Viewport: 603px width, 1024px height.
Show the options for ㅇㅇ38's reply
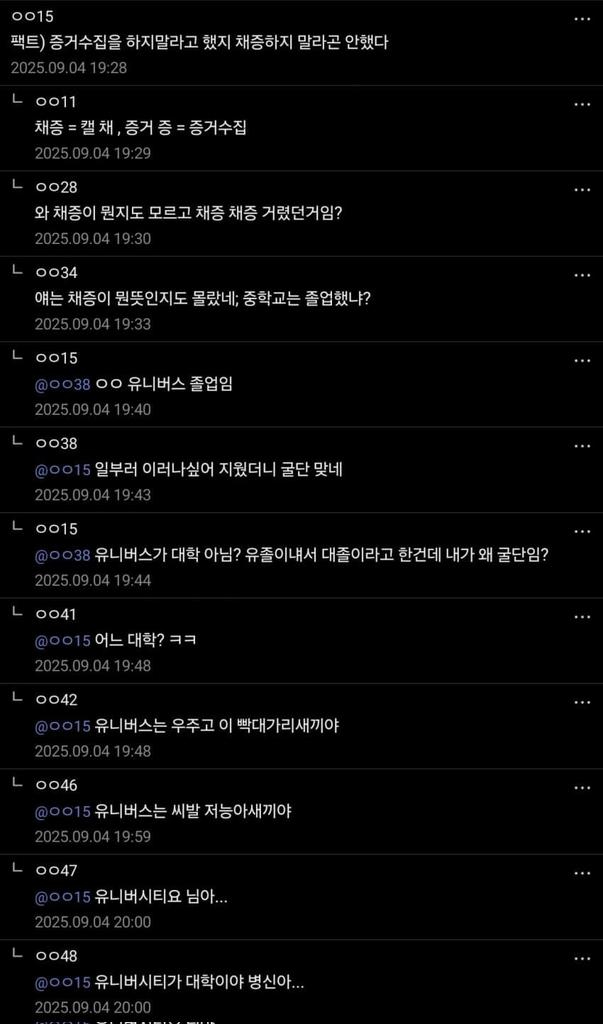[582, 445]
